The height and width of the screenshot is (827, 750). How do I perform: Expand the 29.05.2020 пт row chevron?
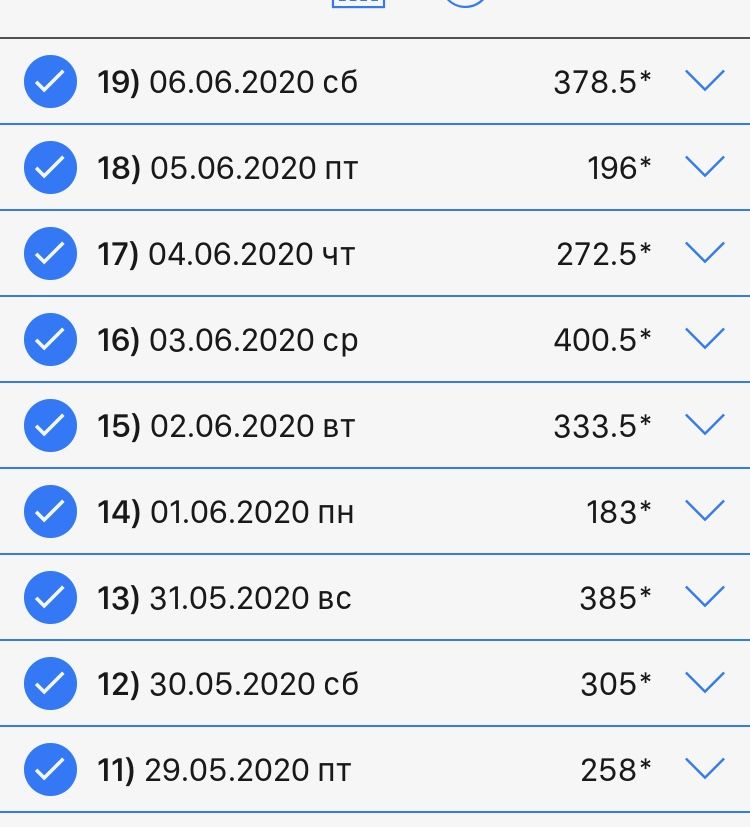click(x=704, y=769)
